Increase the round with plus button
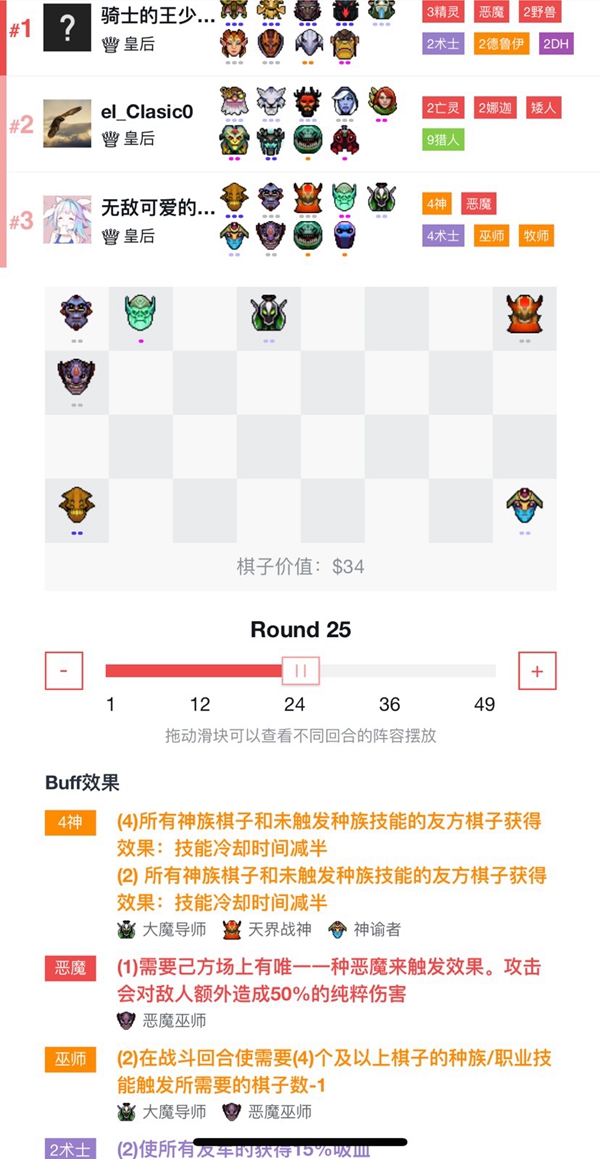This screenshot has width=600, height=1159. click(537, 671)
